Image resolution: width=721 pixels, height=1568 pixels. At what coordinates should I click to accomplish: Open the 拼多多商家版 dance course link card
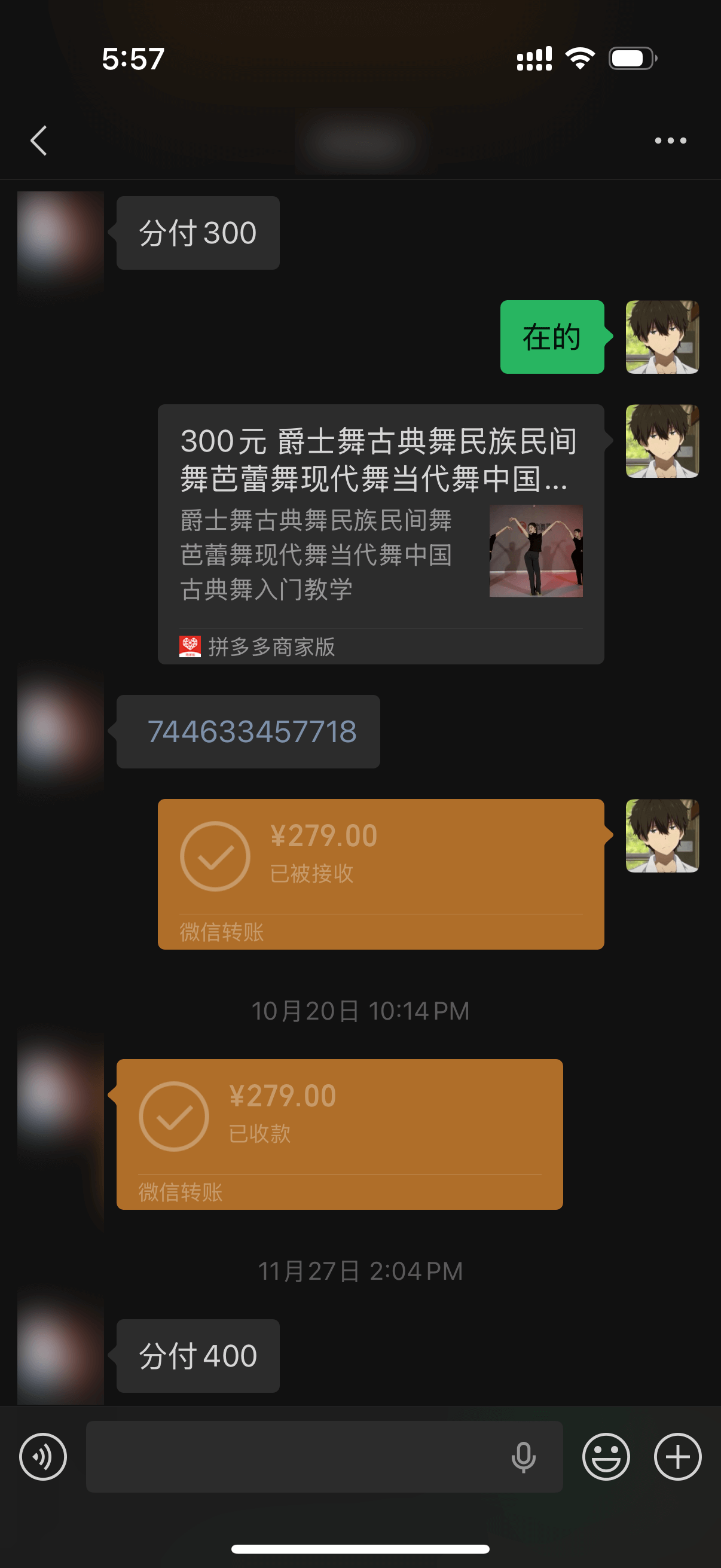tap(380, 534)
